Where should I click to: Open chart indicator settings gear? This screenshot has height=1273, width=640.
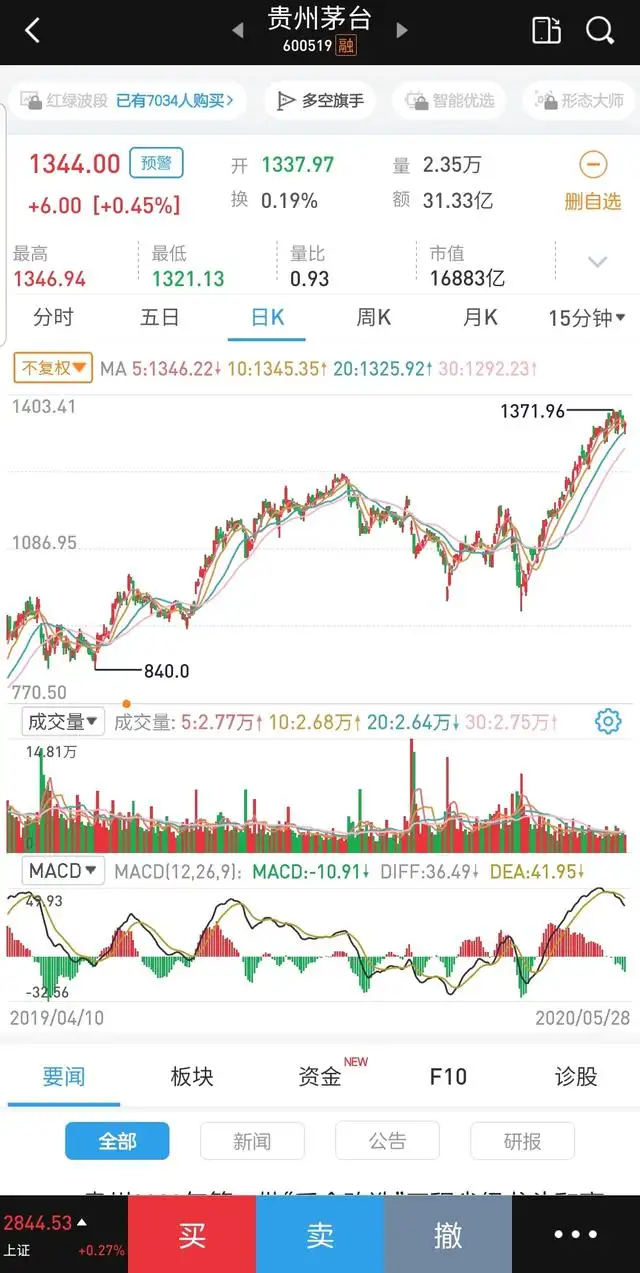point(608,721)
